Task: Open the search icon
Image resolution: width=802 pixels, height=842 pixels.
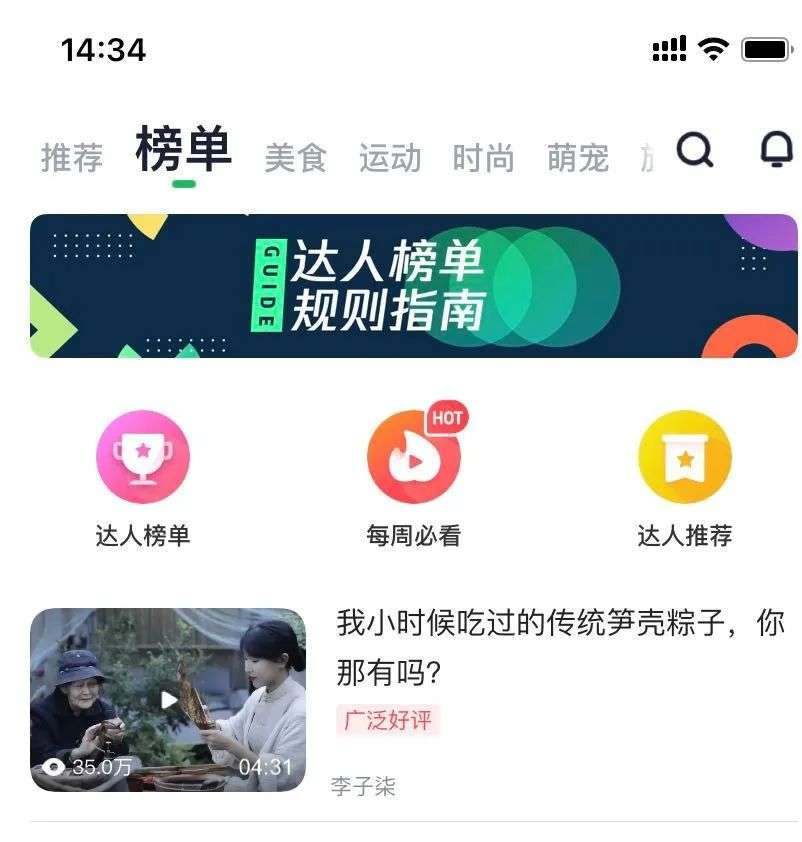Action: pos(695,150)
